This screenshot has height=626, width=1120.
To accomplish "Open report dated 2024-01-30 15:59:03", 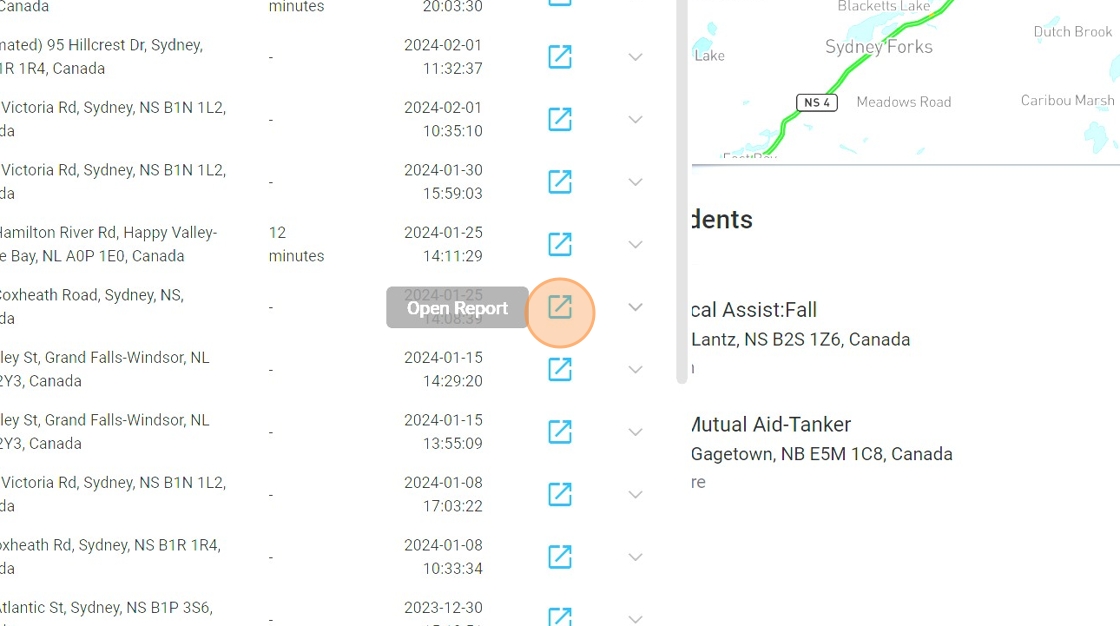I will (x=560, y=182).
